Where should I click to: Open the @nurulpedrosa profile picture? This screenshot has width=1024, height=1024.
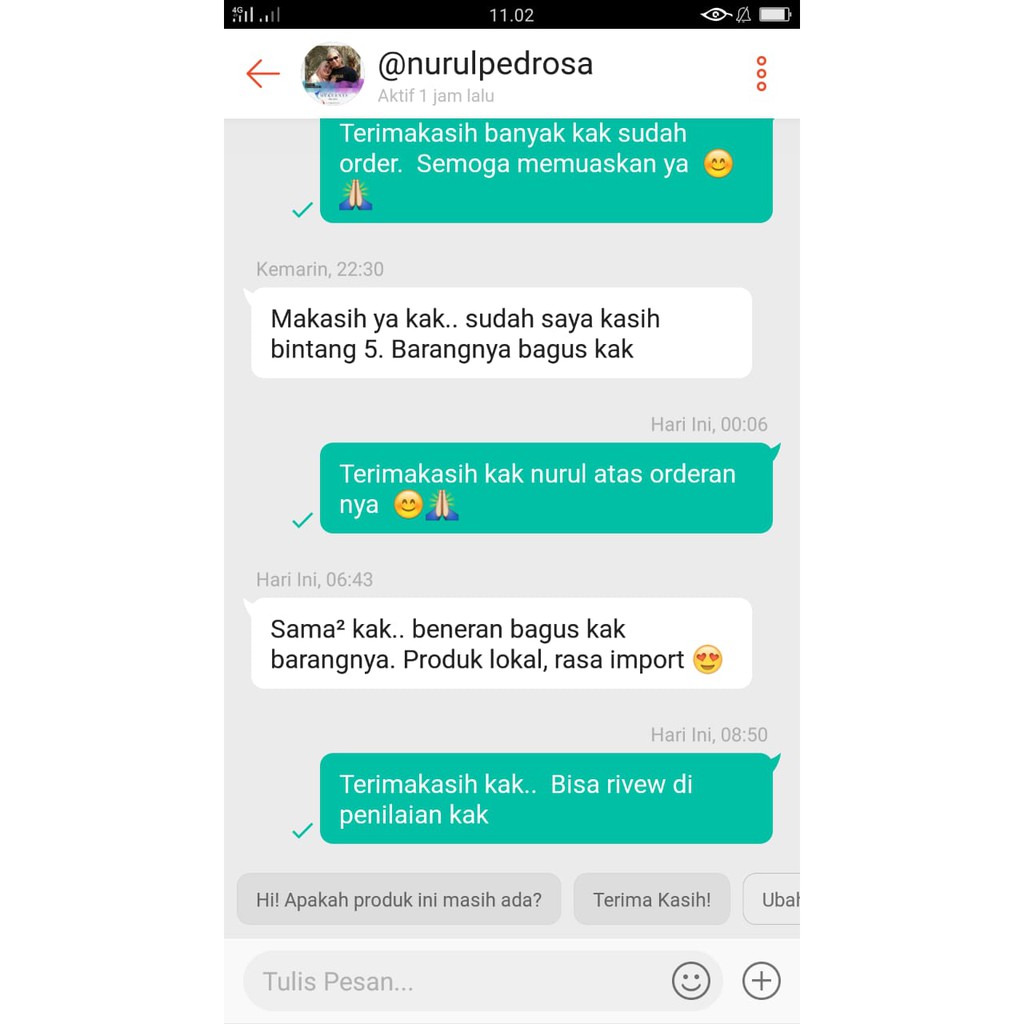tap(333, 74)
